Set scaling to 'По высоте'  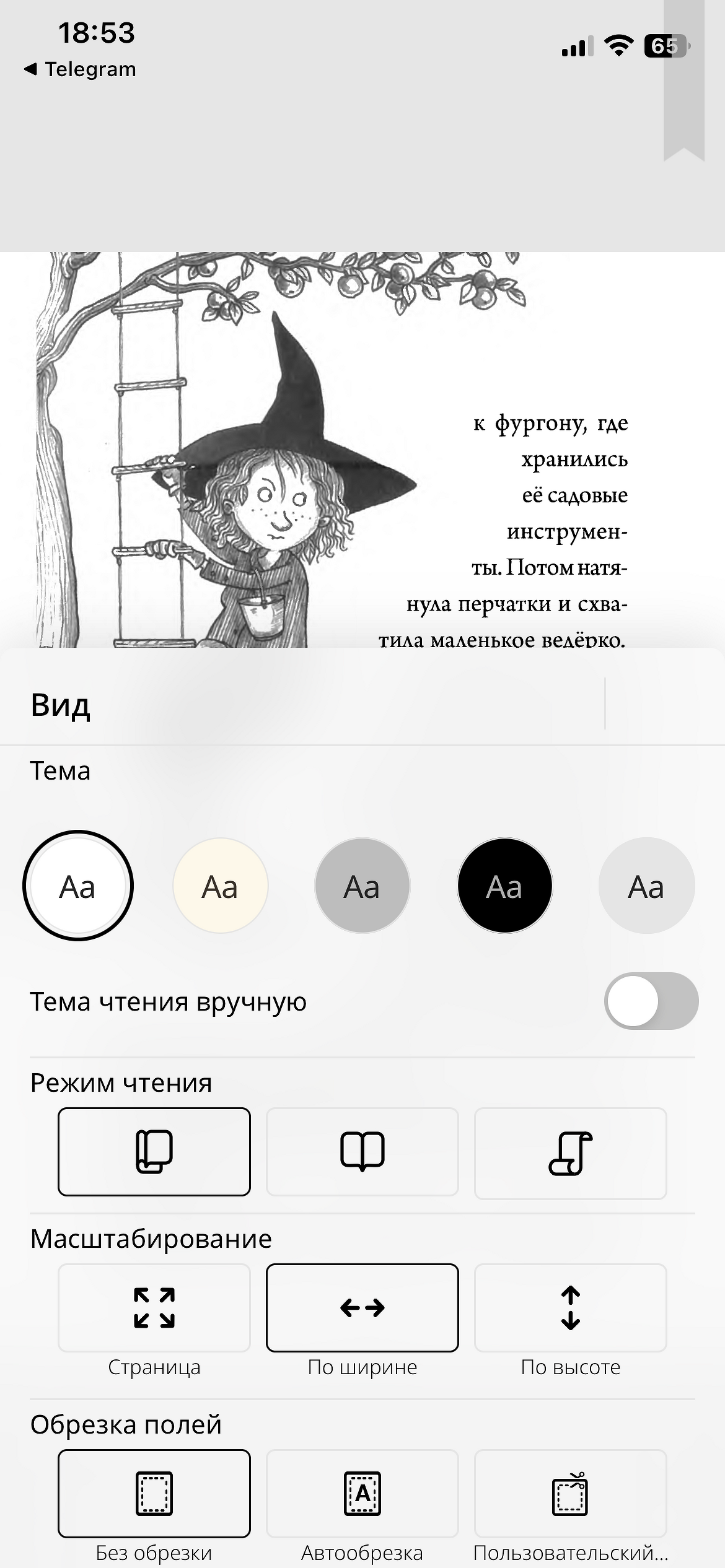pos(570,1308)
